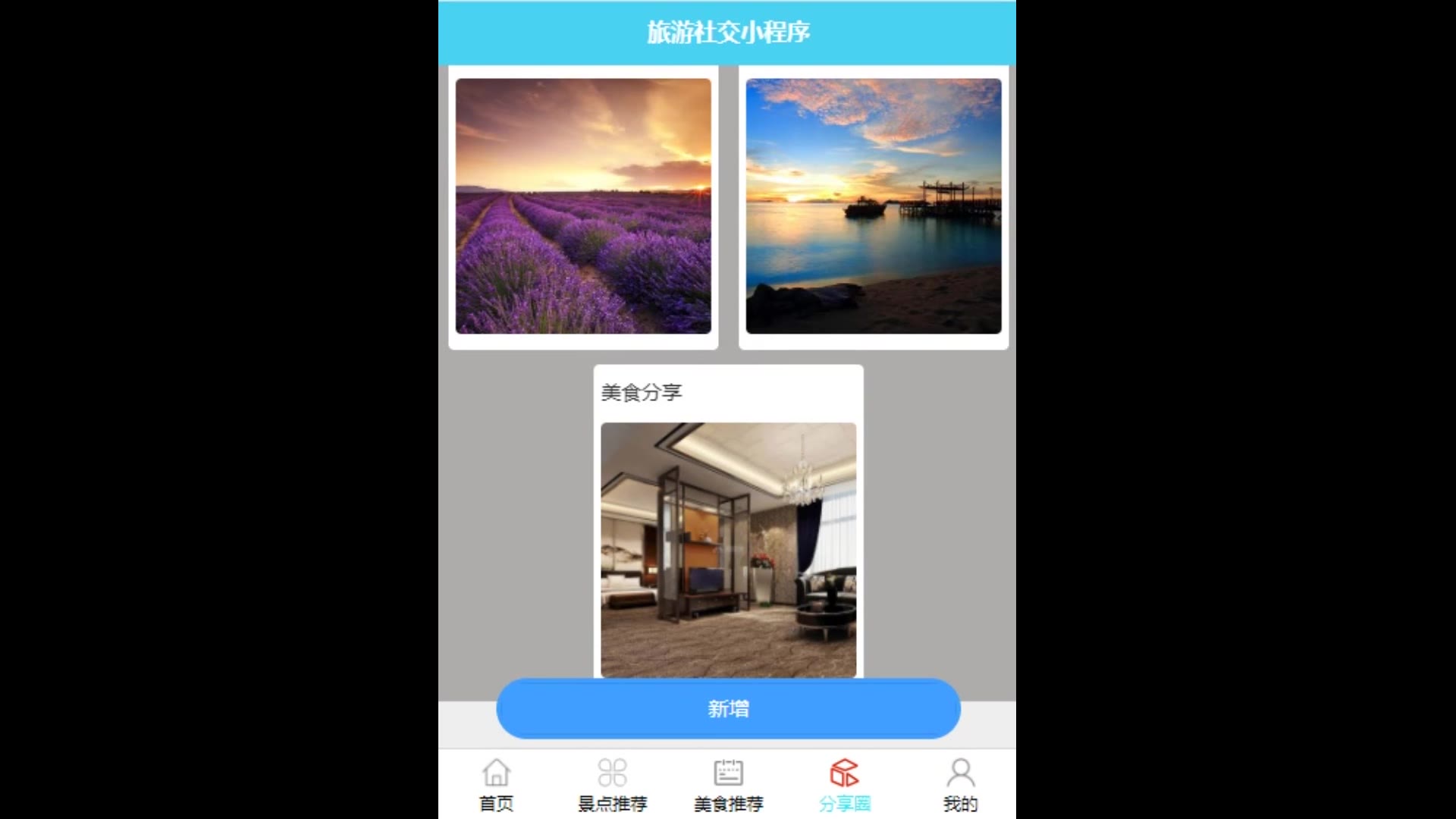Switch to the 首页 tab

(x=496, y=785)
